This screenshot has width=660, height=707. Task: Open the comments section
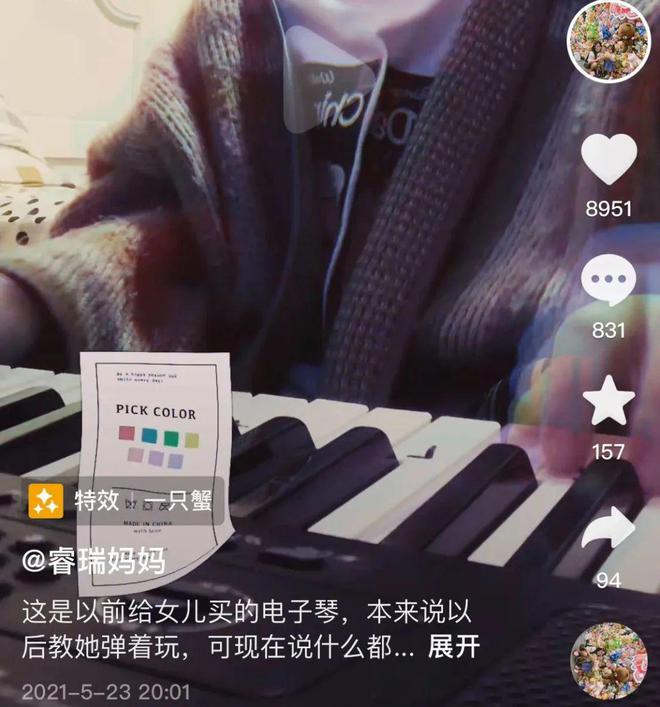point(608,281)
